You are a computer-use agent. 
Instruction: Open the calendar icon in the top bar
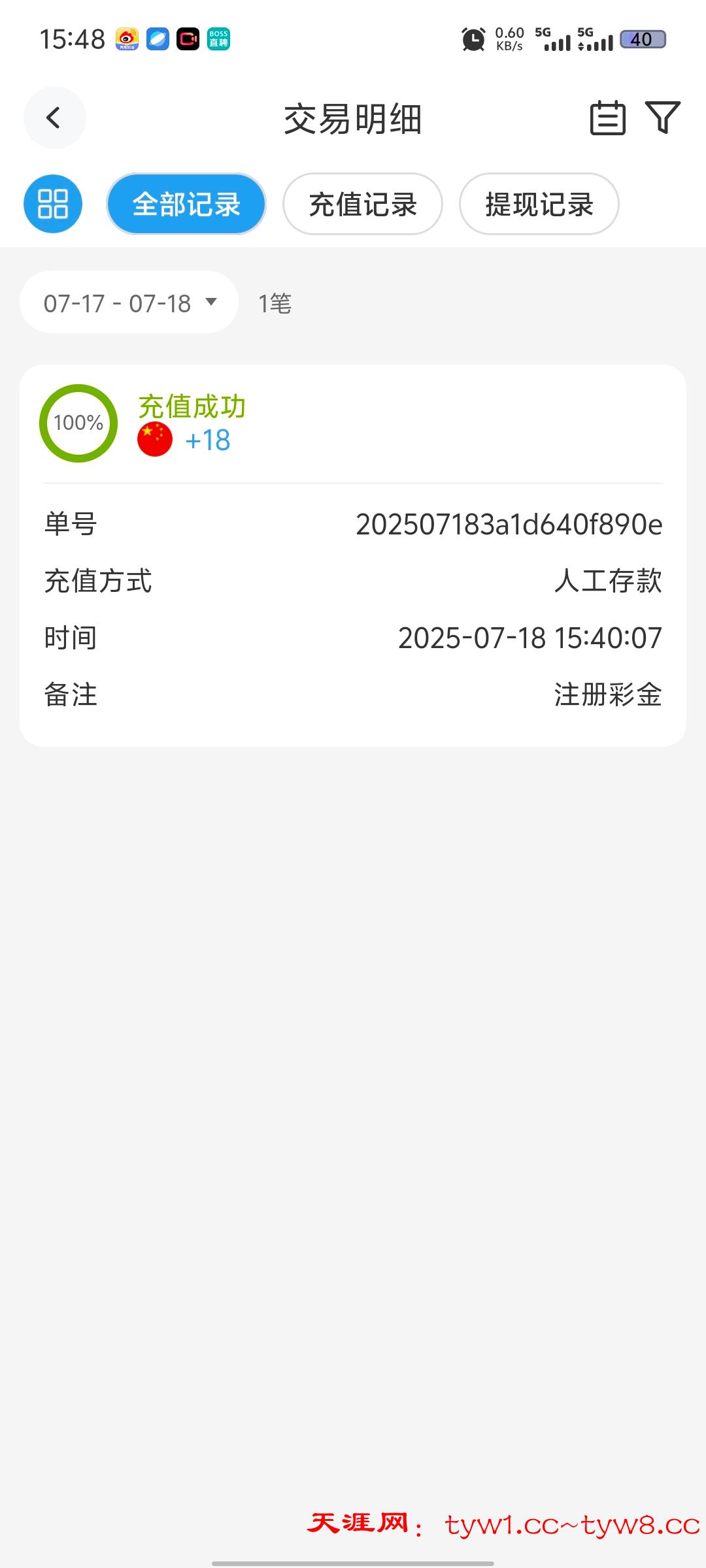point(607,119)
